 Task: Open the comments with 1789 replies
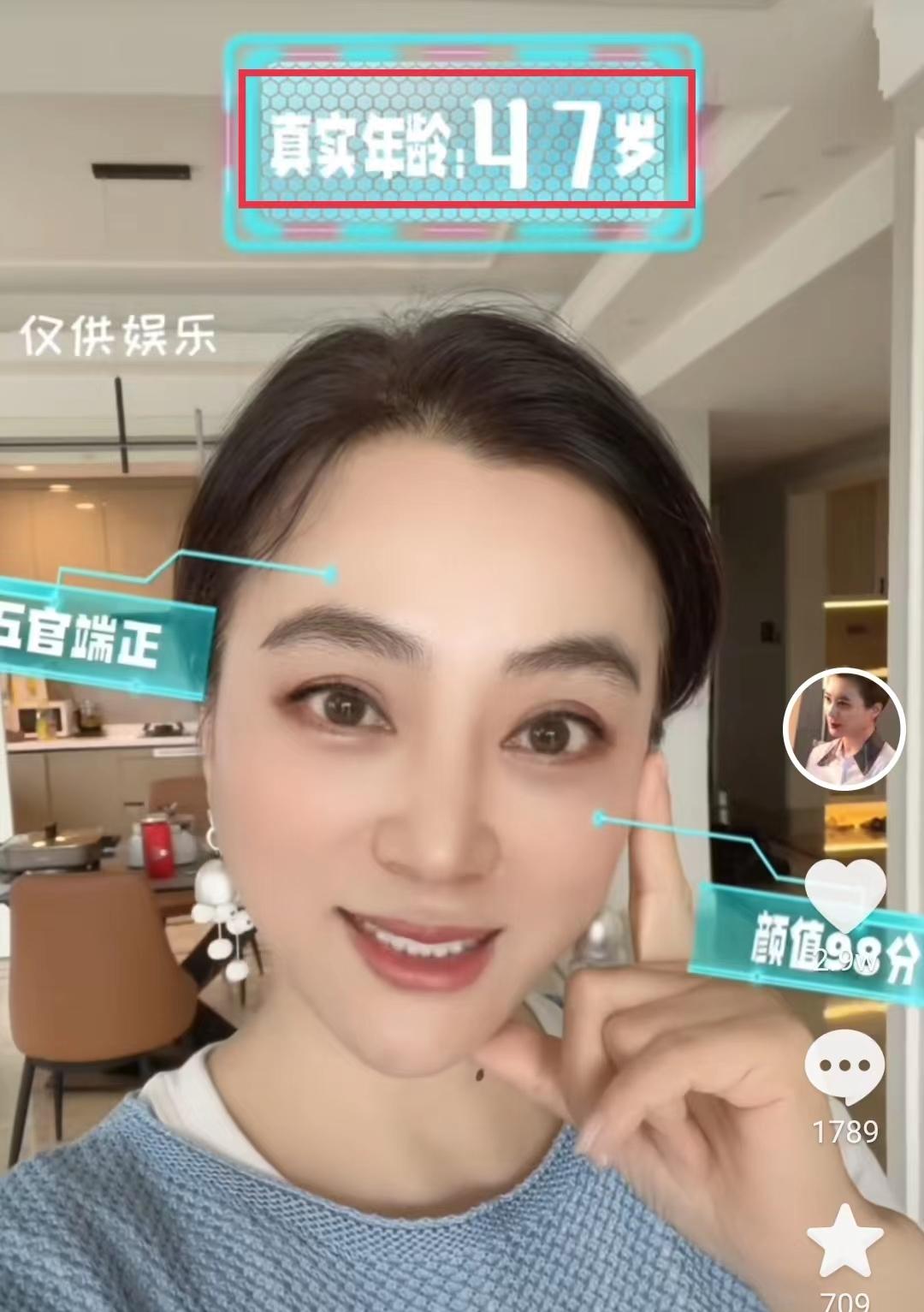[x=844, y=1067]
